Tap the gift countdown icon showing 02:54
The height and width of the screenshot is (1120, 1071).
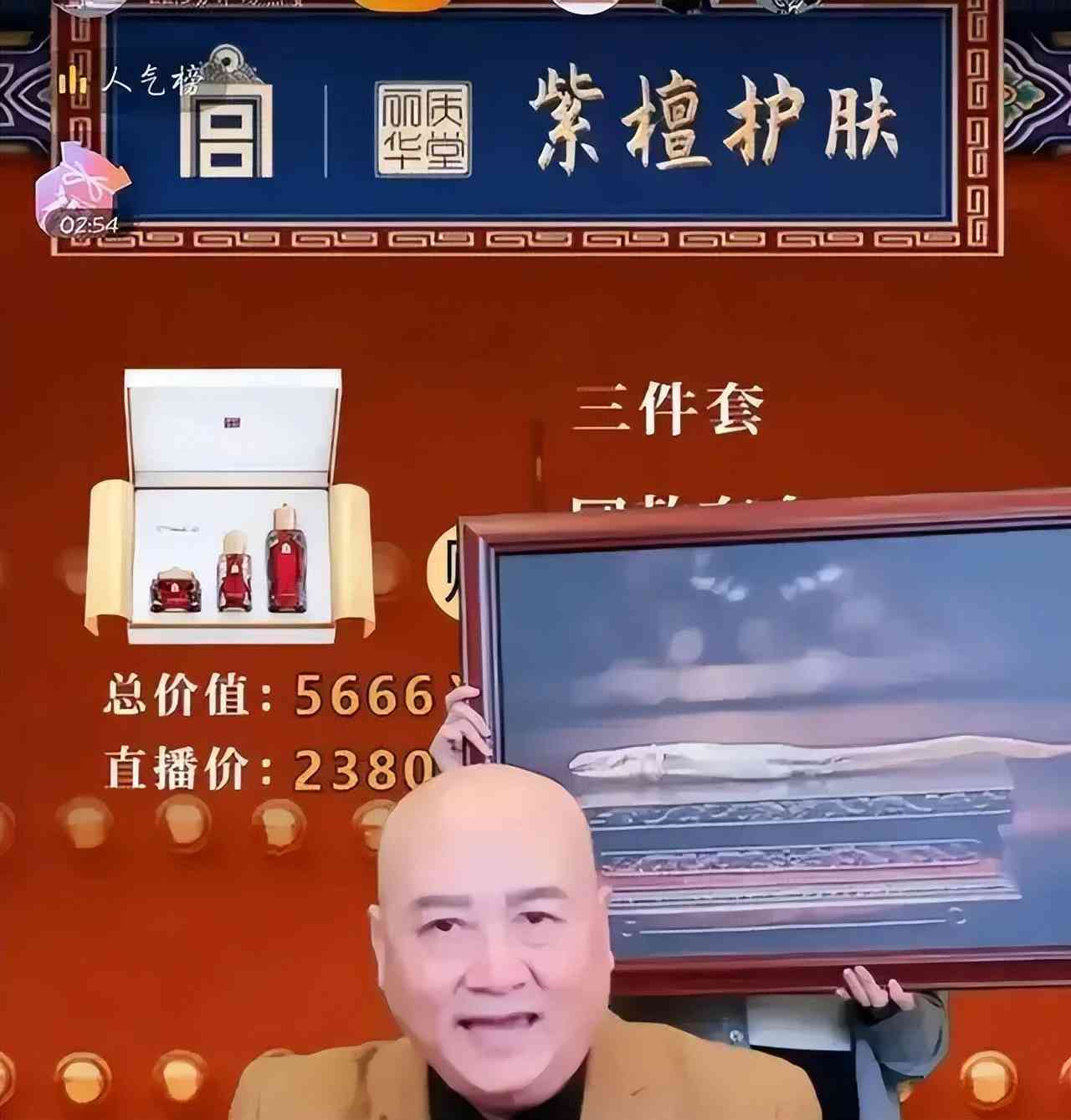84,194
